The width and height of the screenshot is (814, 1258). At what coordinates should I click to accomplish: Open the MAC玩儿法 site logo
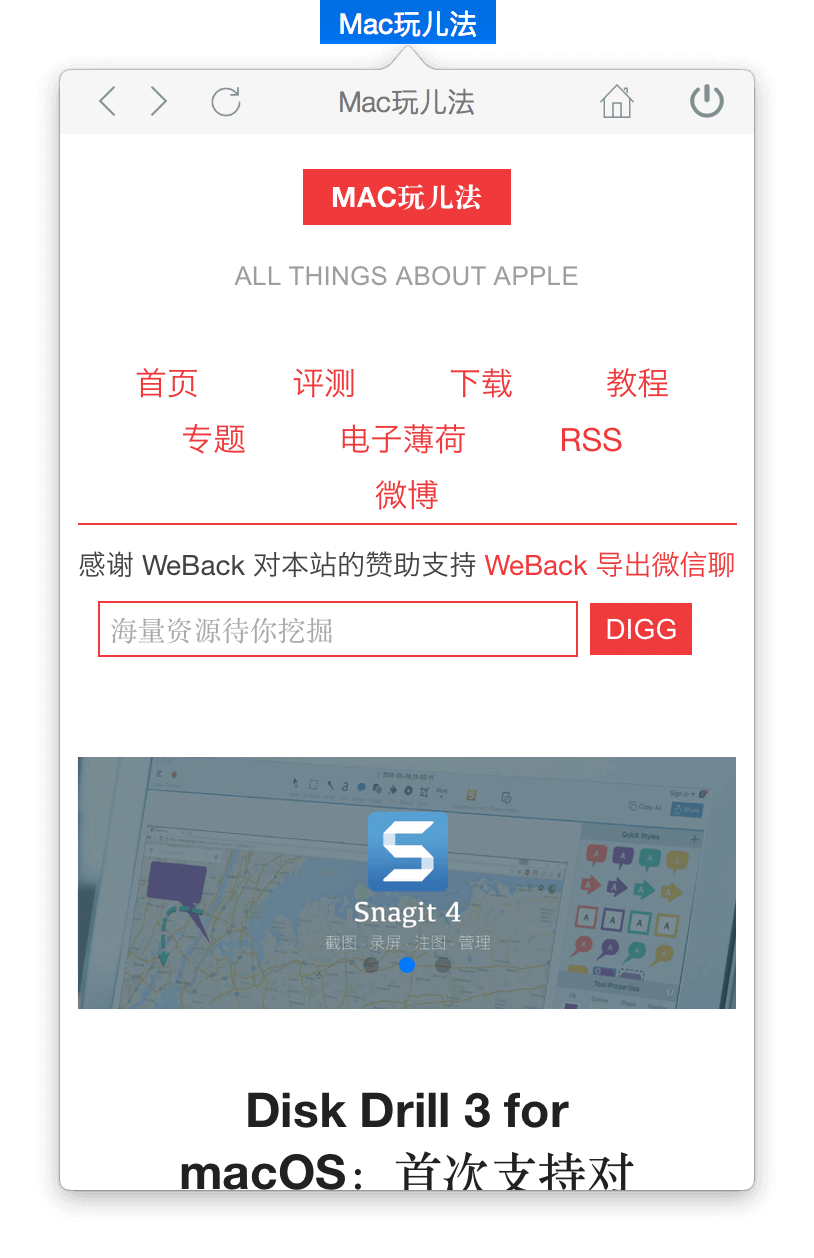[406, 197]
